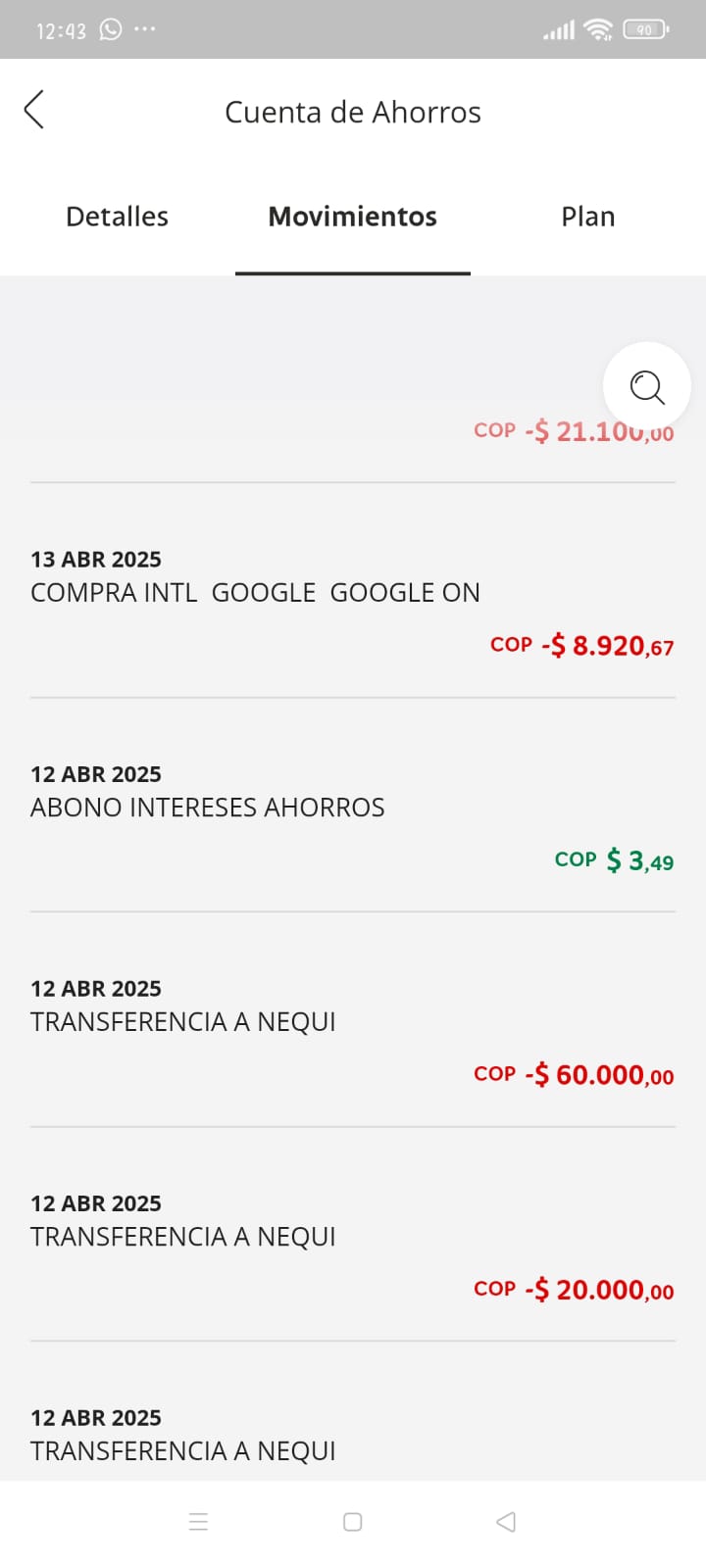
Task: Switch to the Detalles tab
Action: click(117, 217)
